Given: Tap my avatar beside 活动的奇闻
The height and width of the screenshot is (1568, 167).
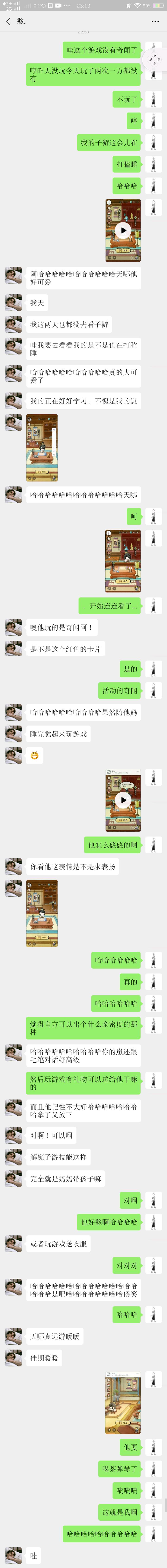Looking at the screenshot, I should [x=154, y=690].
